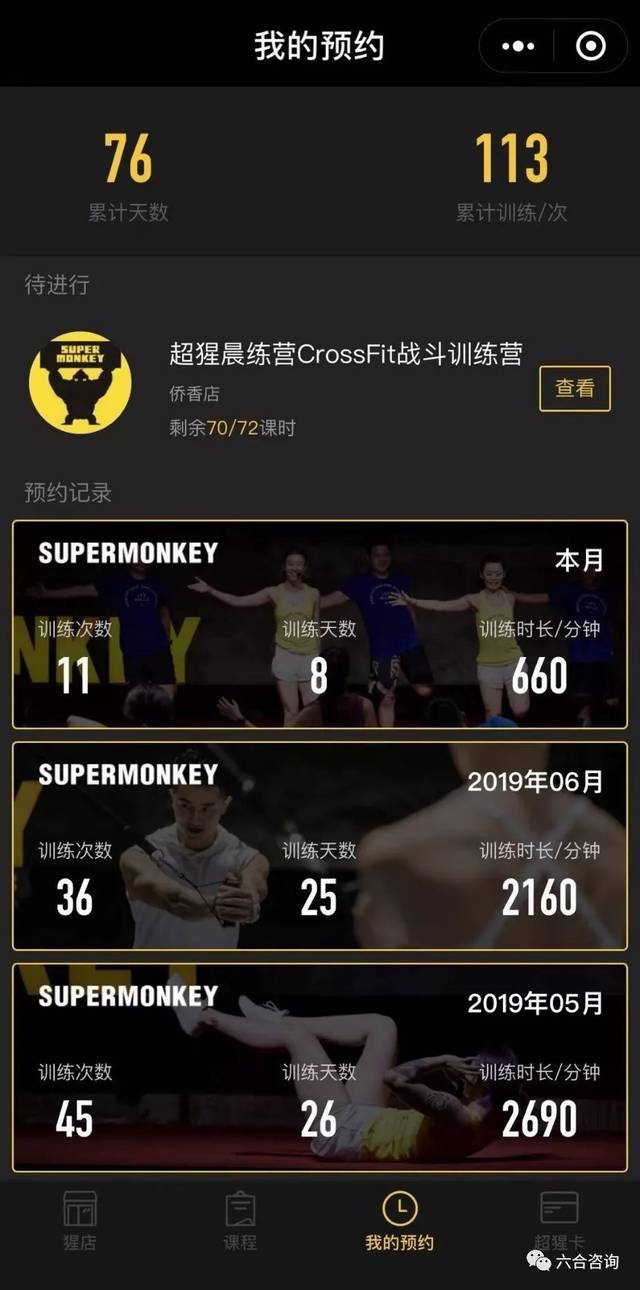
Task: Go to the 课程 tab
Action: coord(240,1220)
